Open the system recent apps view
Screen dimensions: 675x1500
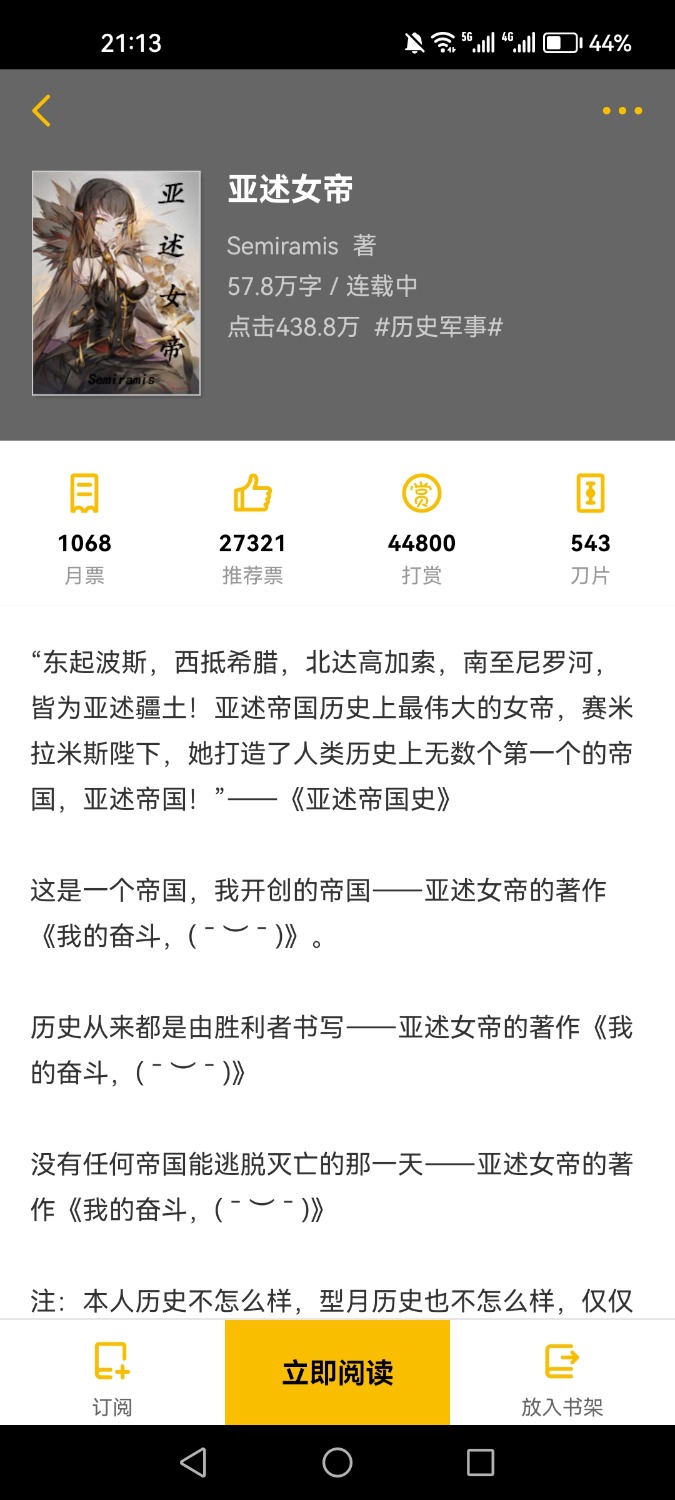[481, 1462]
